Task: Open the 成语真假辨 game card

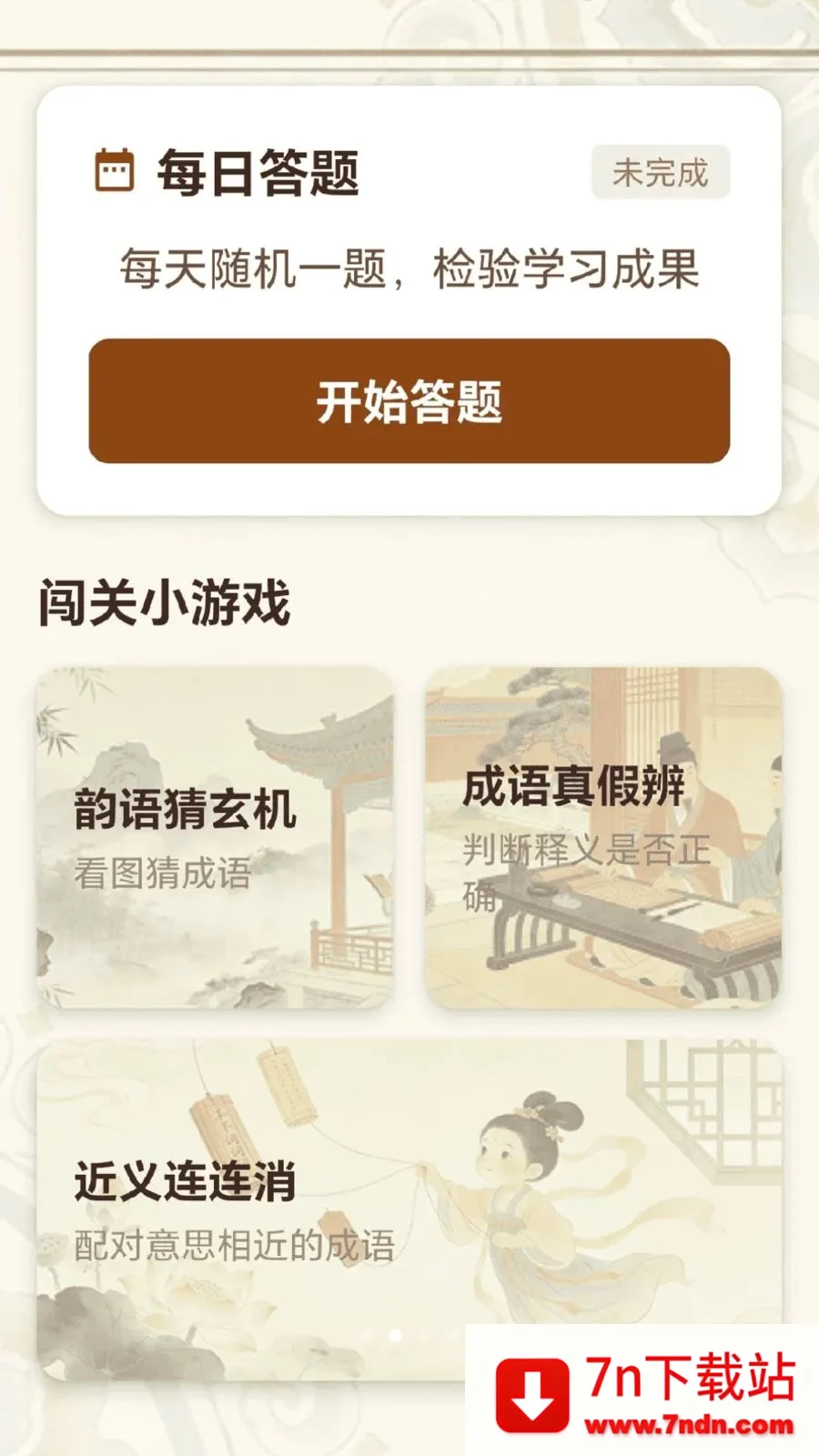Action: pos(603,838)
